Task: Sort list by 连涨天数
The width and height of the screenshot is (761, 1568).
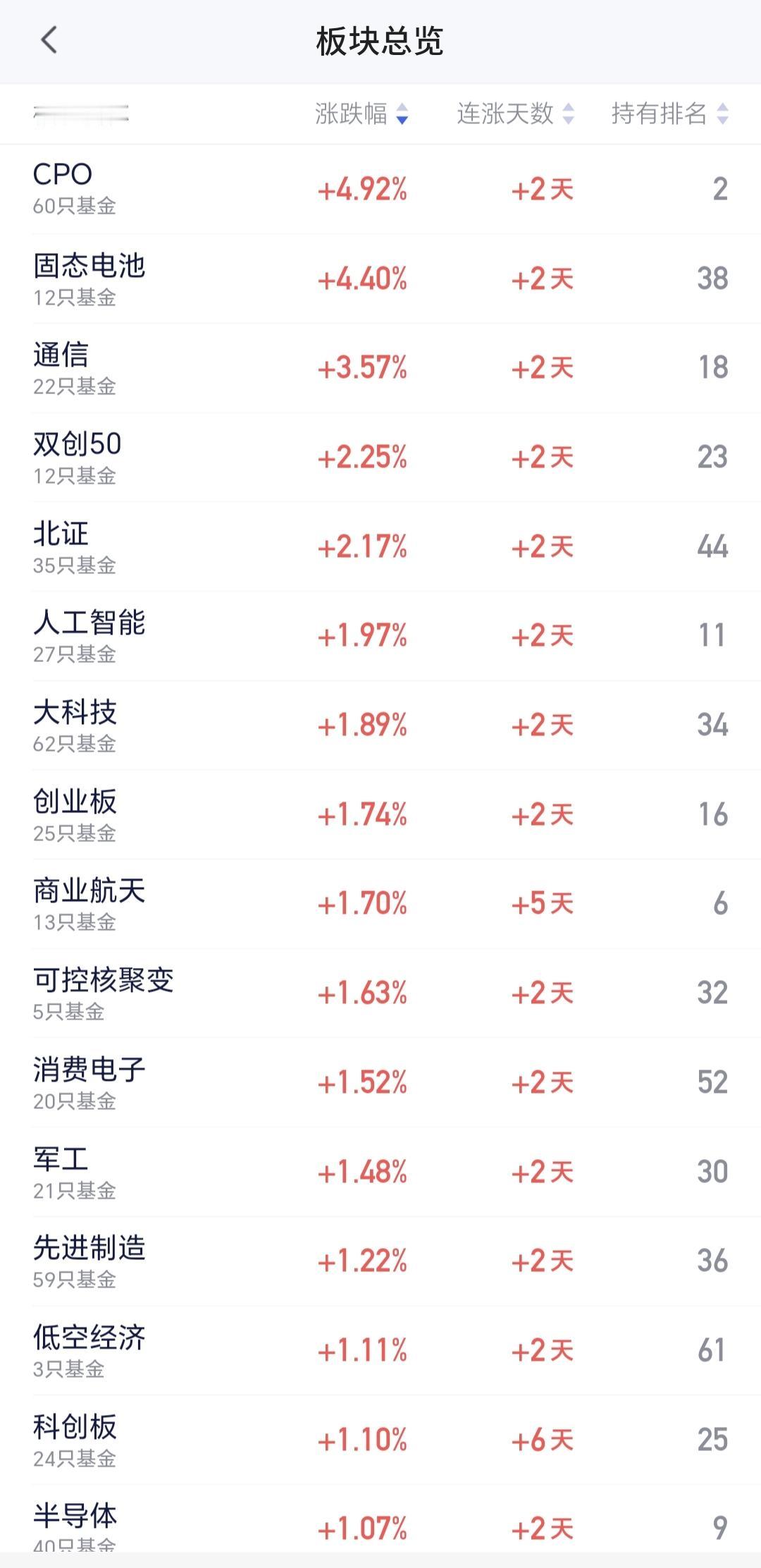Action: [x=514, y=114]
